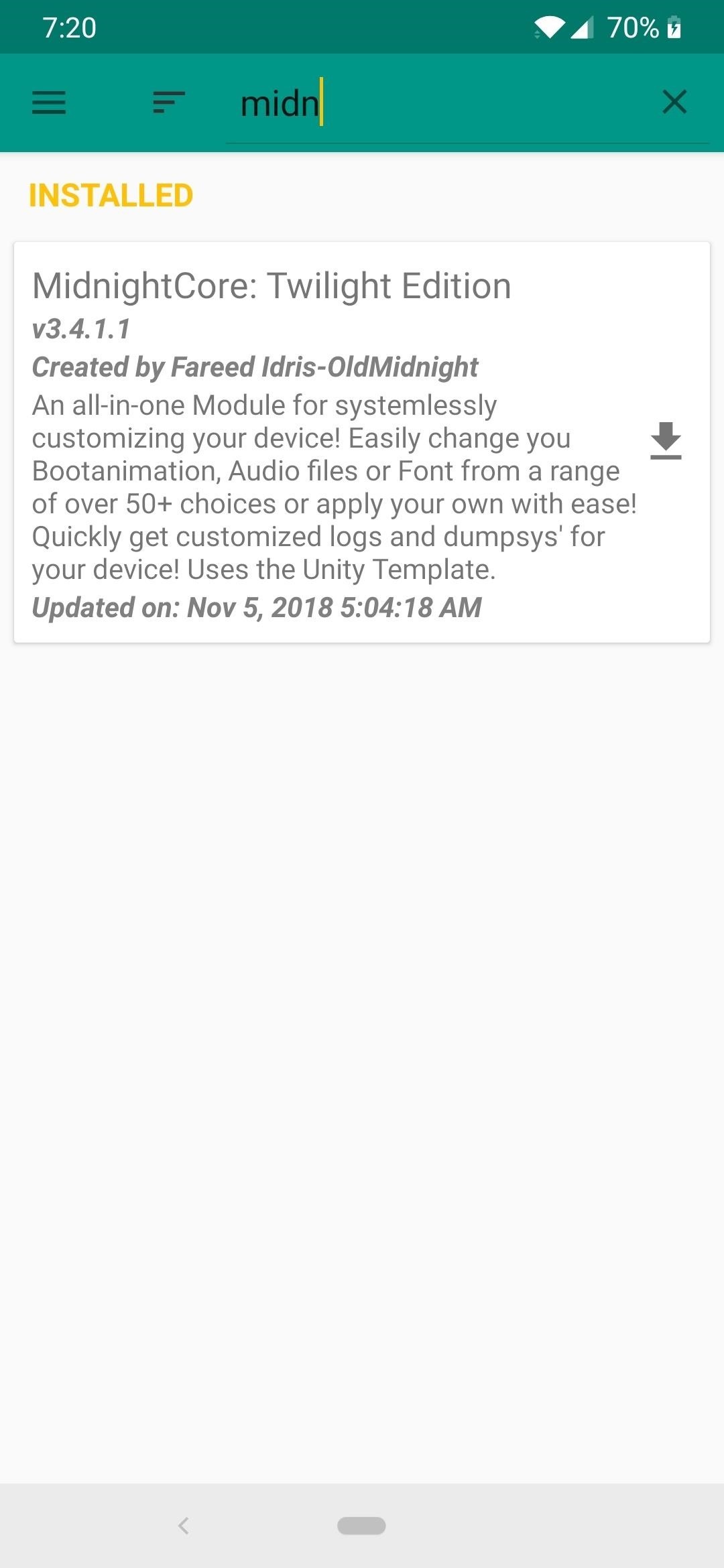
Task: Open the navigation drawer menu
Action: coord(49,103)
